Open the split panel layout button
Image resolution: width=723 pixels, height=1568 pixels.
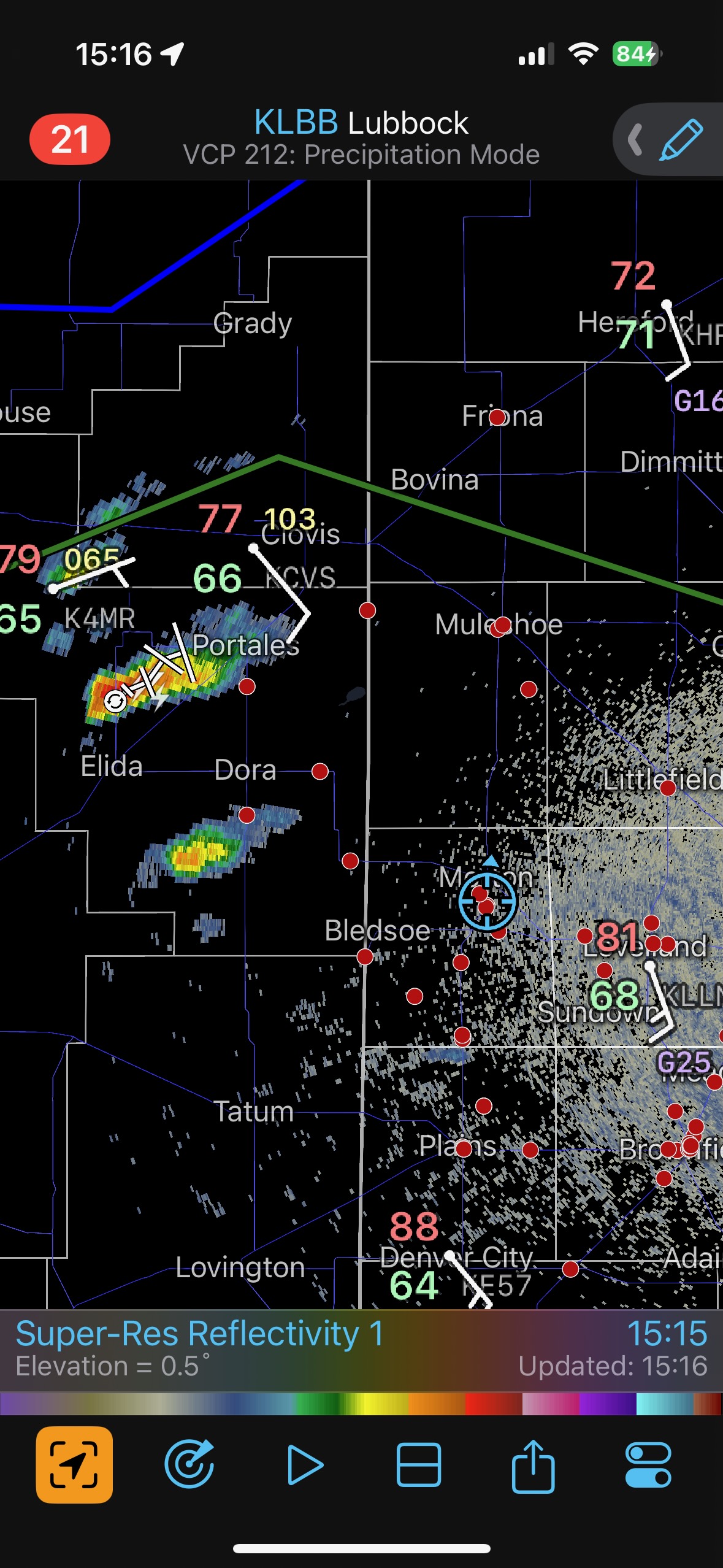pyautogui.click(x=419, y=1464)
